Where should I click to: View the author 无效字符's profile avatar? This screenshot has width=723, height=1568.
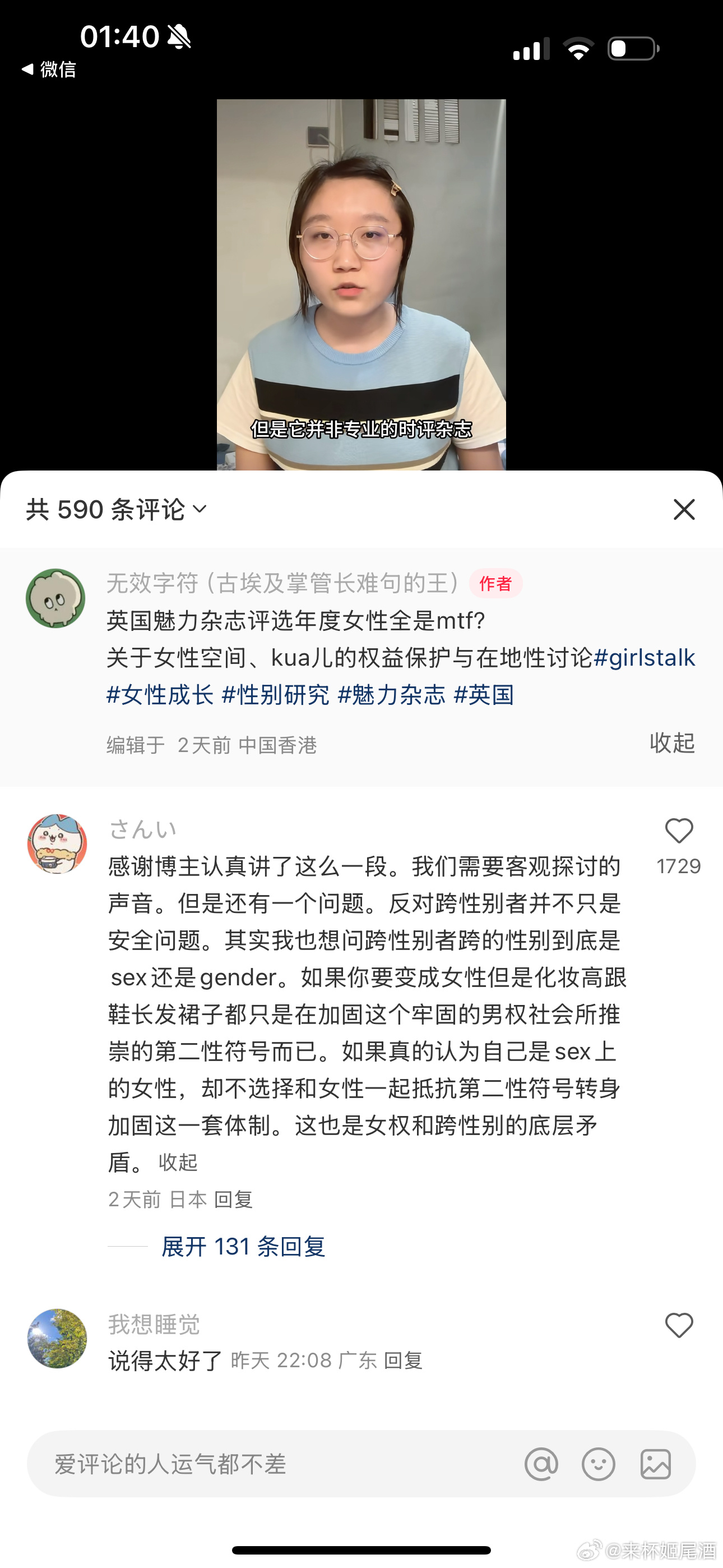click(x=55, y=598)
